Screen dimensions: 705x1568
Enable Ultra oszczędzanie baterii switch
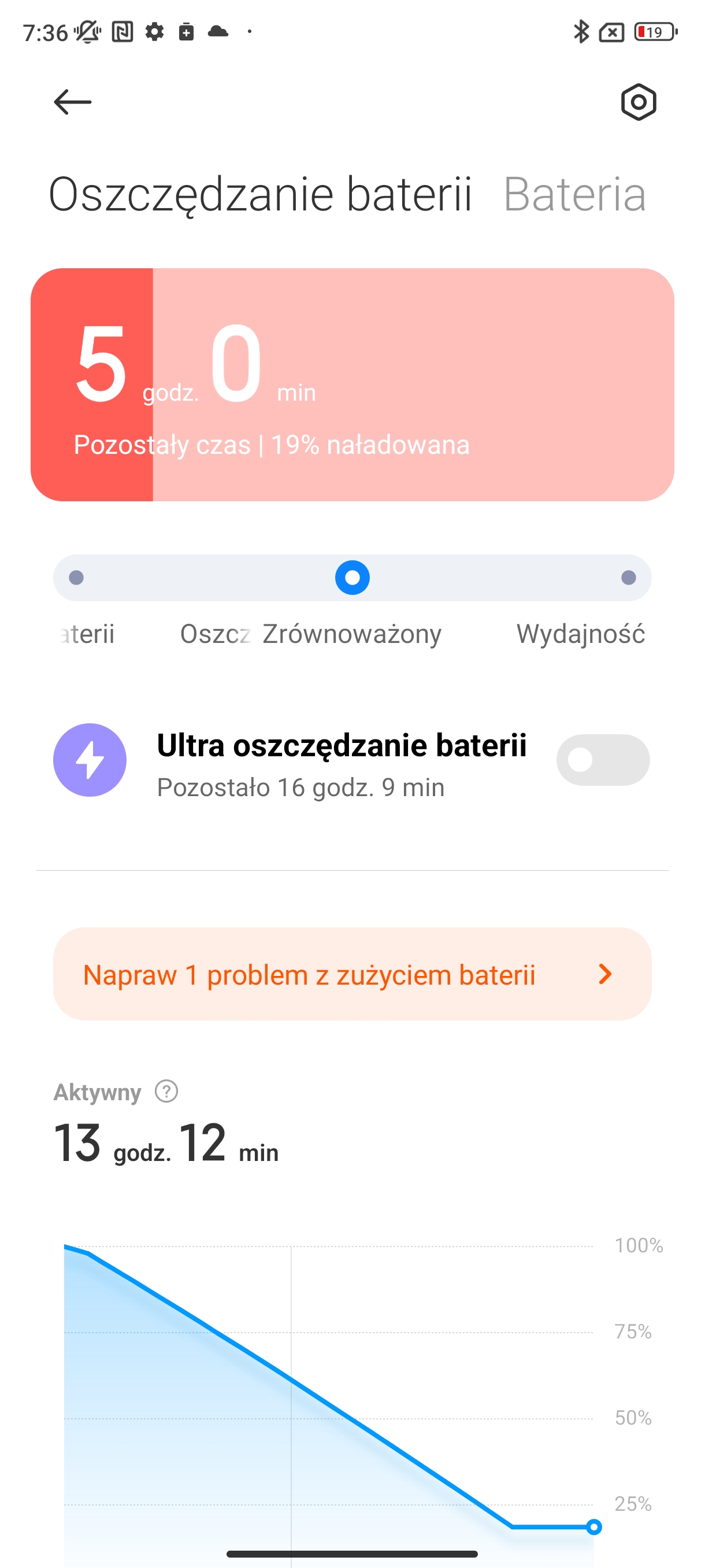tap(602, 760)
